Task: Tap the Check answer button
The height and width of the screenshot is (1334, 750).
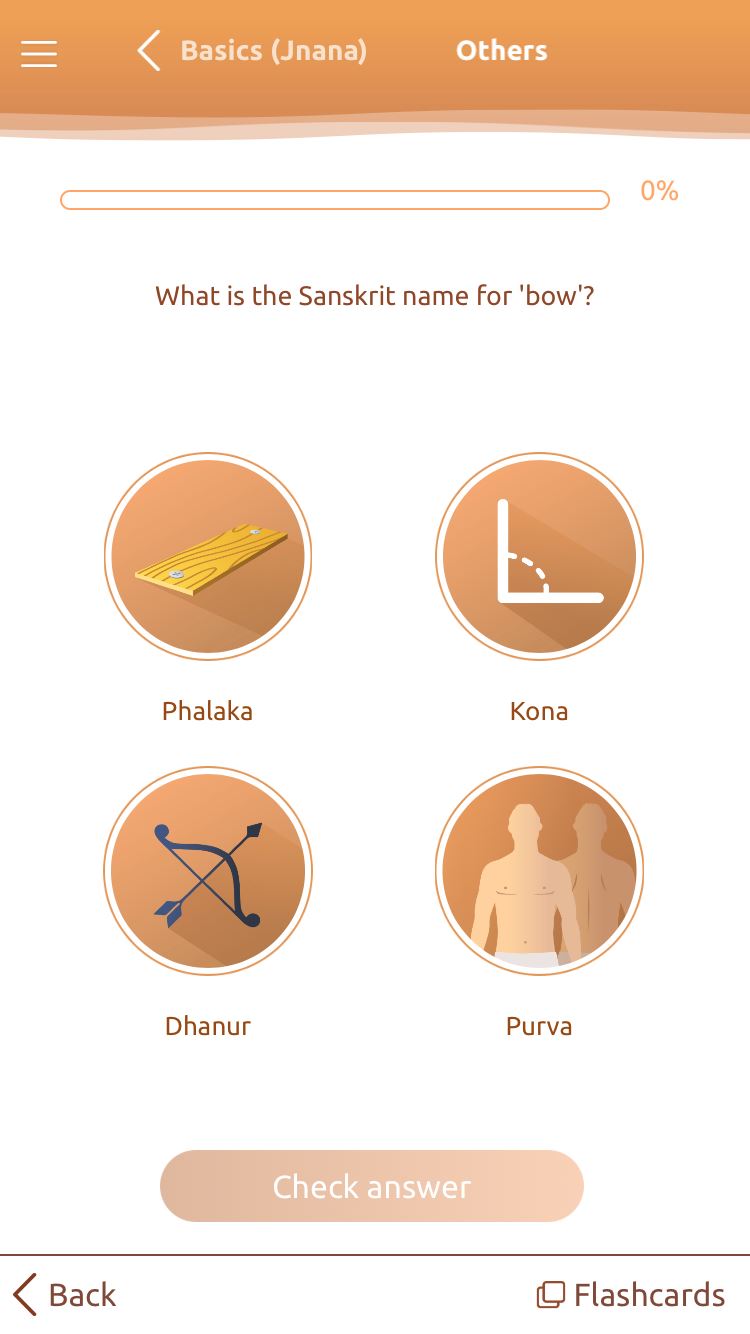Action: point(372,1186)
